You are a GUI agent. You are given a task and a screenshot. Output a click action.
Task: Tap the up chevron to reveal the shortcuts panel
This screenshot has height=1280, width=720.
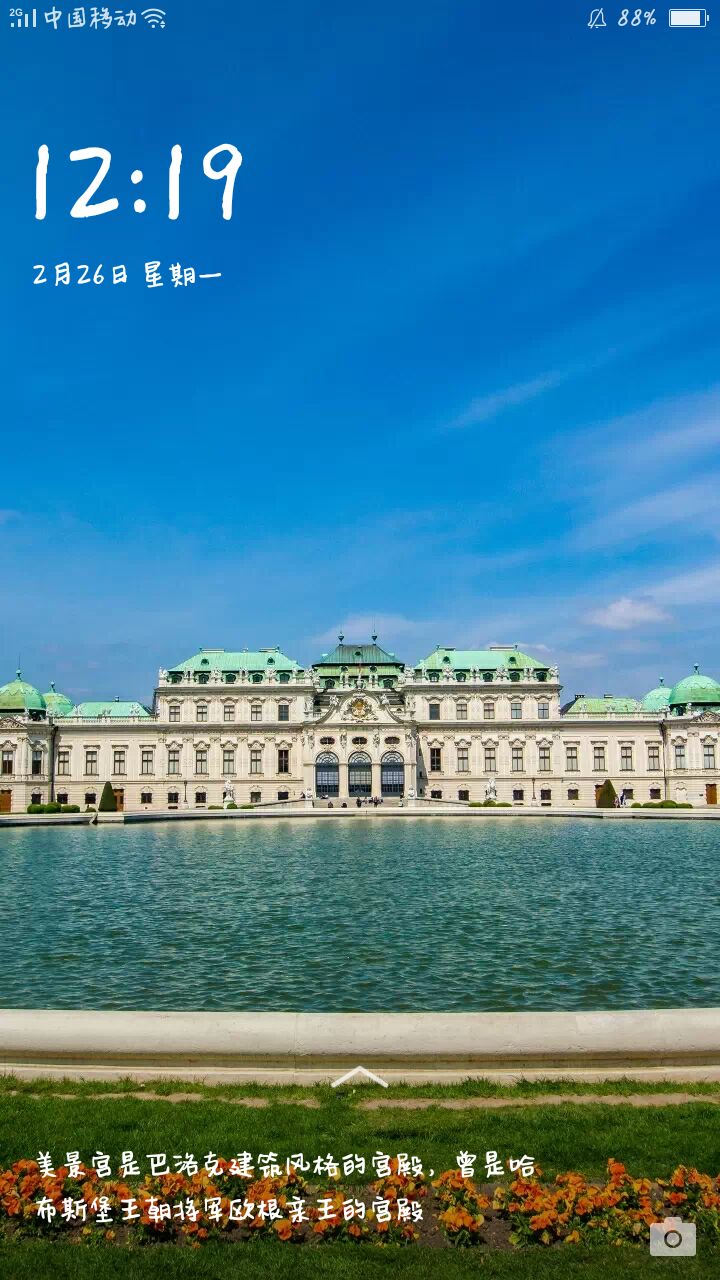coord(359,1077)
